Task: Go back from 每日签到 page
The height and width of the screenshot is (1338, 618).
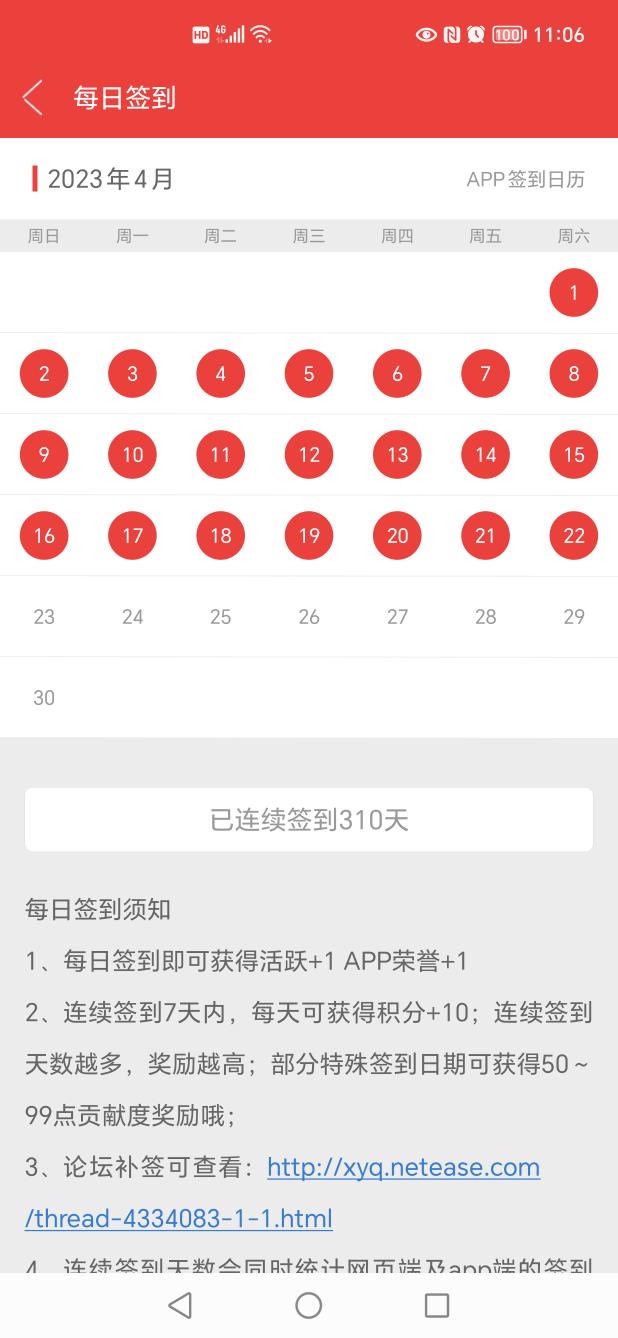Action: click(33, 98)
